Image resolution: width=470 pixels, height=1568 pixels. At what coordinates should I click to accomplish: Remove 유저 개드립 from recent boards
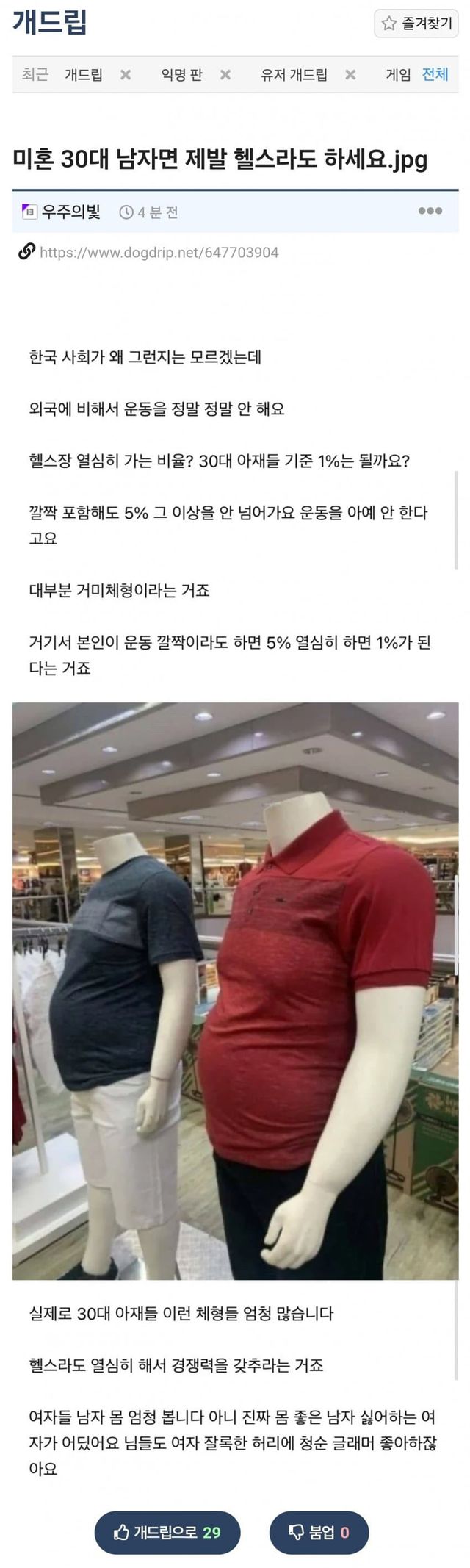click(350, 75)
